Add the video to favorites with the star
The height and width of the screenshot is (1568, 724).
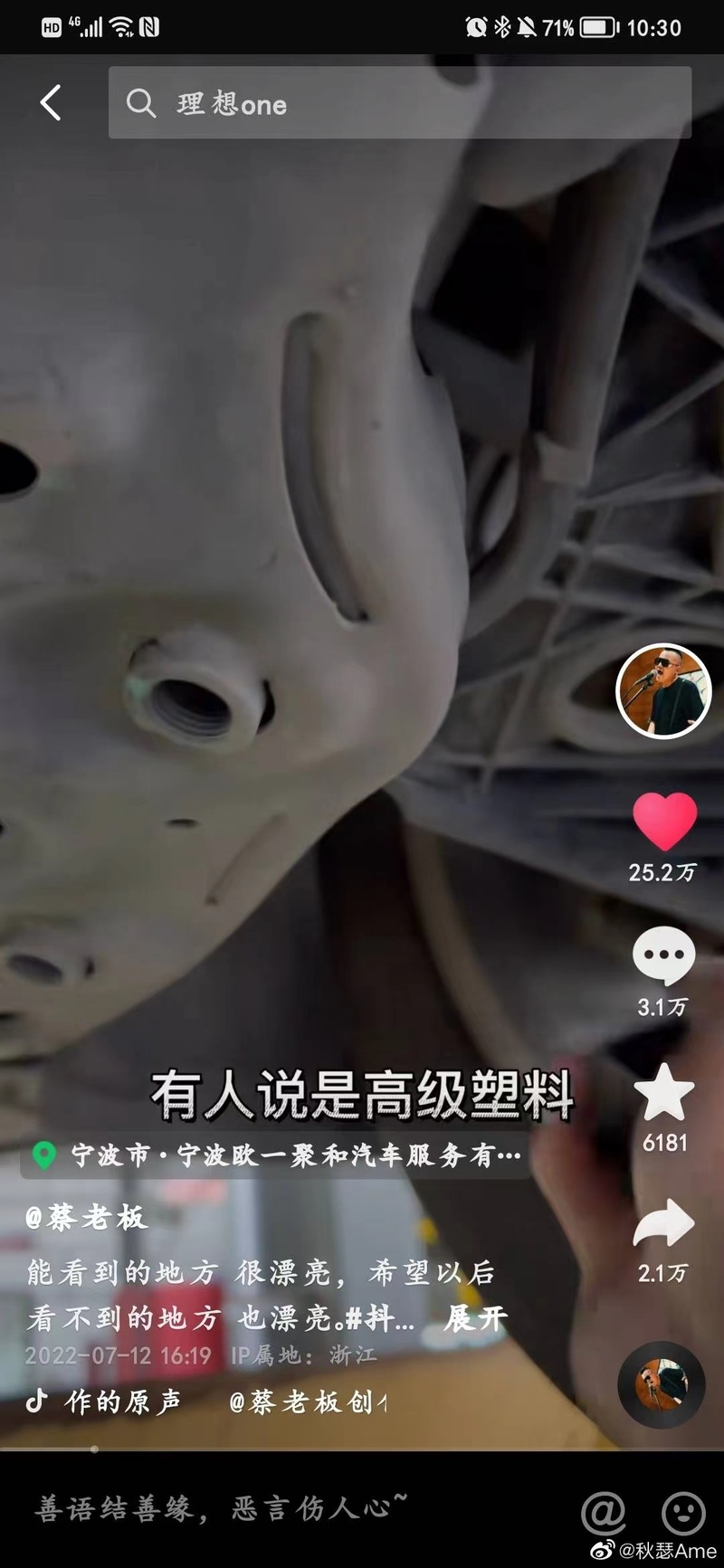point(663,1093)
